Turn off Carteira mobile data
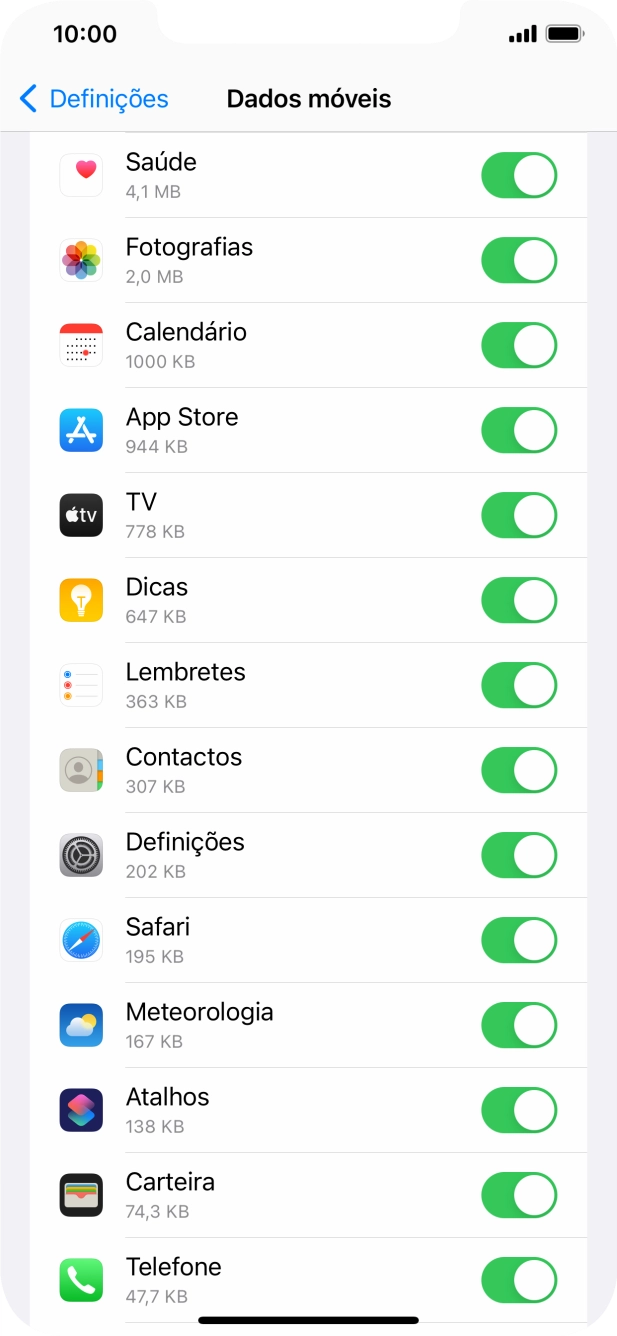The height and width of the screenshot is (1336, 617). pyautogui.click(x=519, y=1196)
